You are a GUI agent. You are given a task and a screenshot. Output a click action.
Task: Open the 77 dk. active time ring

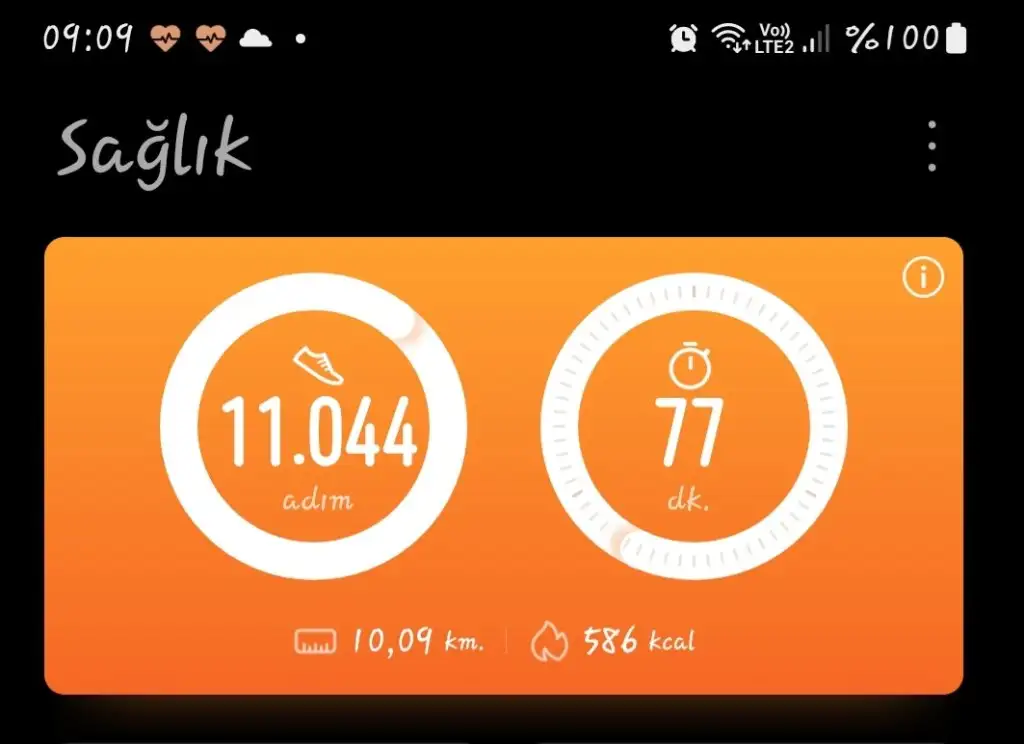(x=693, y=427)
